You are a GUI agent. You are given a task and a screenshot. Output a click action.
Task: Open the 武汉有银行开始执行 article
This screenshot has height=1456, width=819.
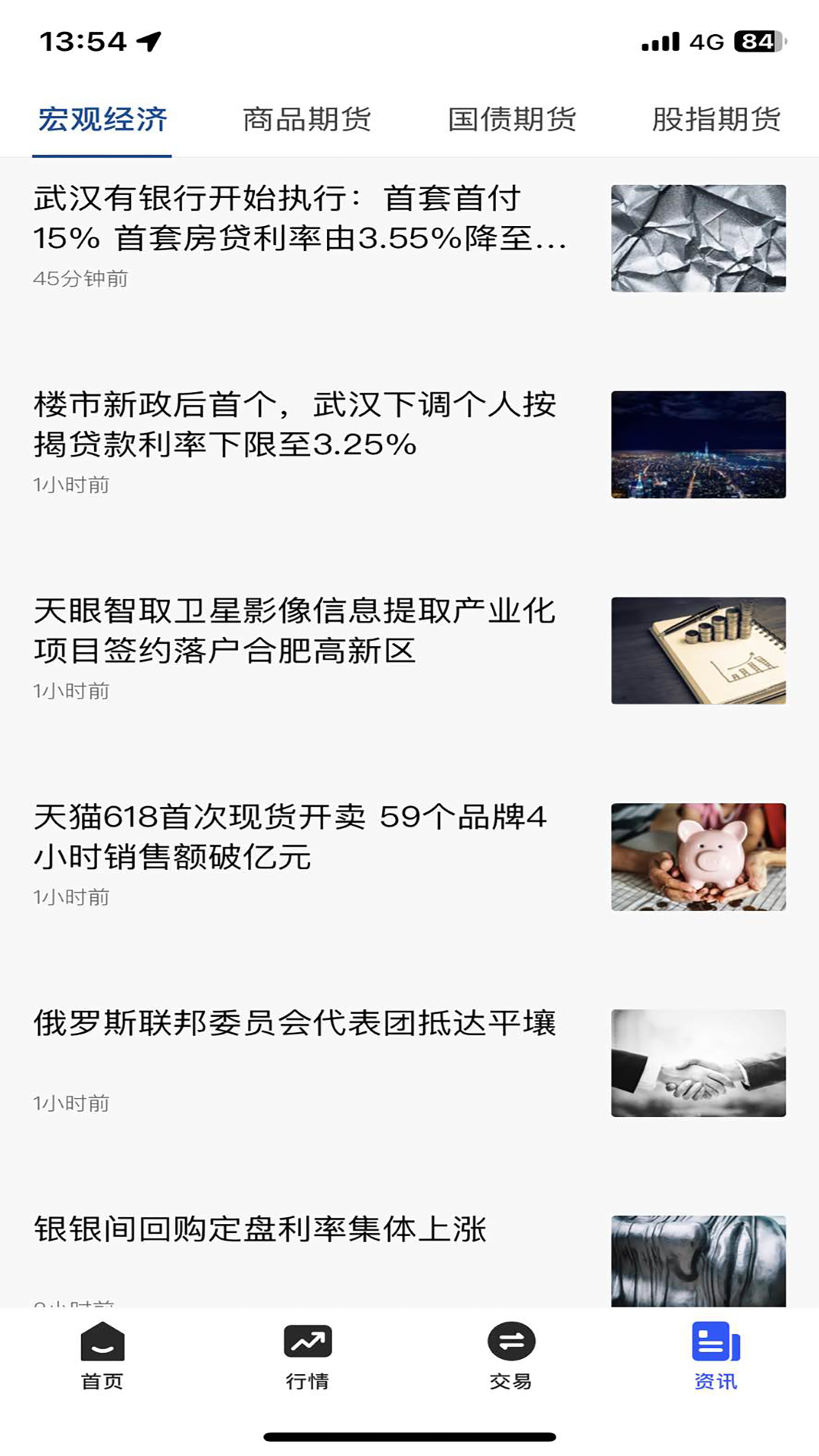300,219
